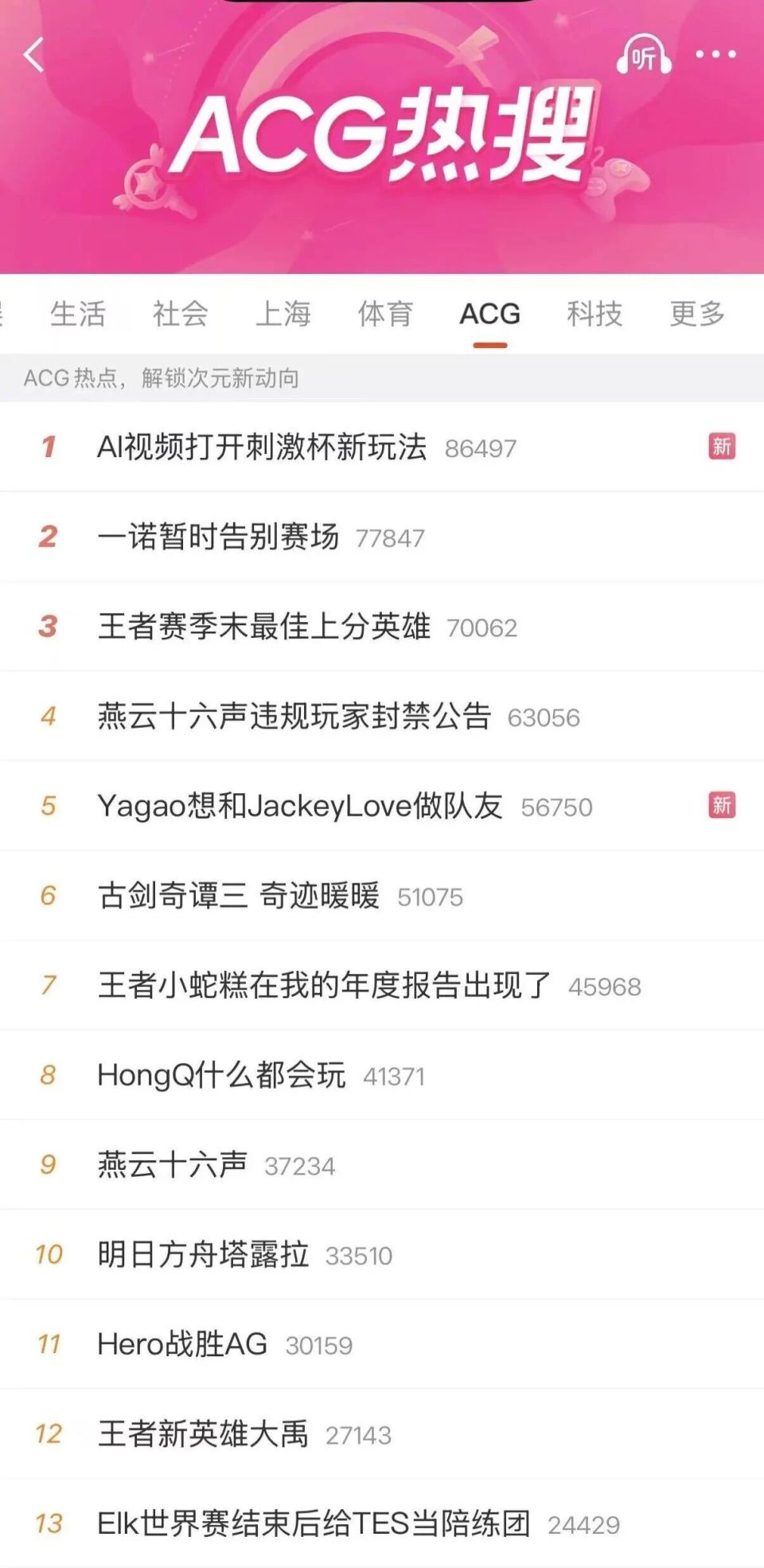Image resolution: width=764 pixels, height=1568 pixels.
Task: Open topic 王者新英雄大禹
Action: pos(203,1434)
